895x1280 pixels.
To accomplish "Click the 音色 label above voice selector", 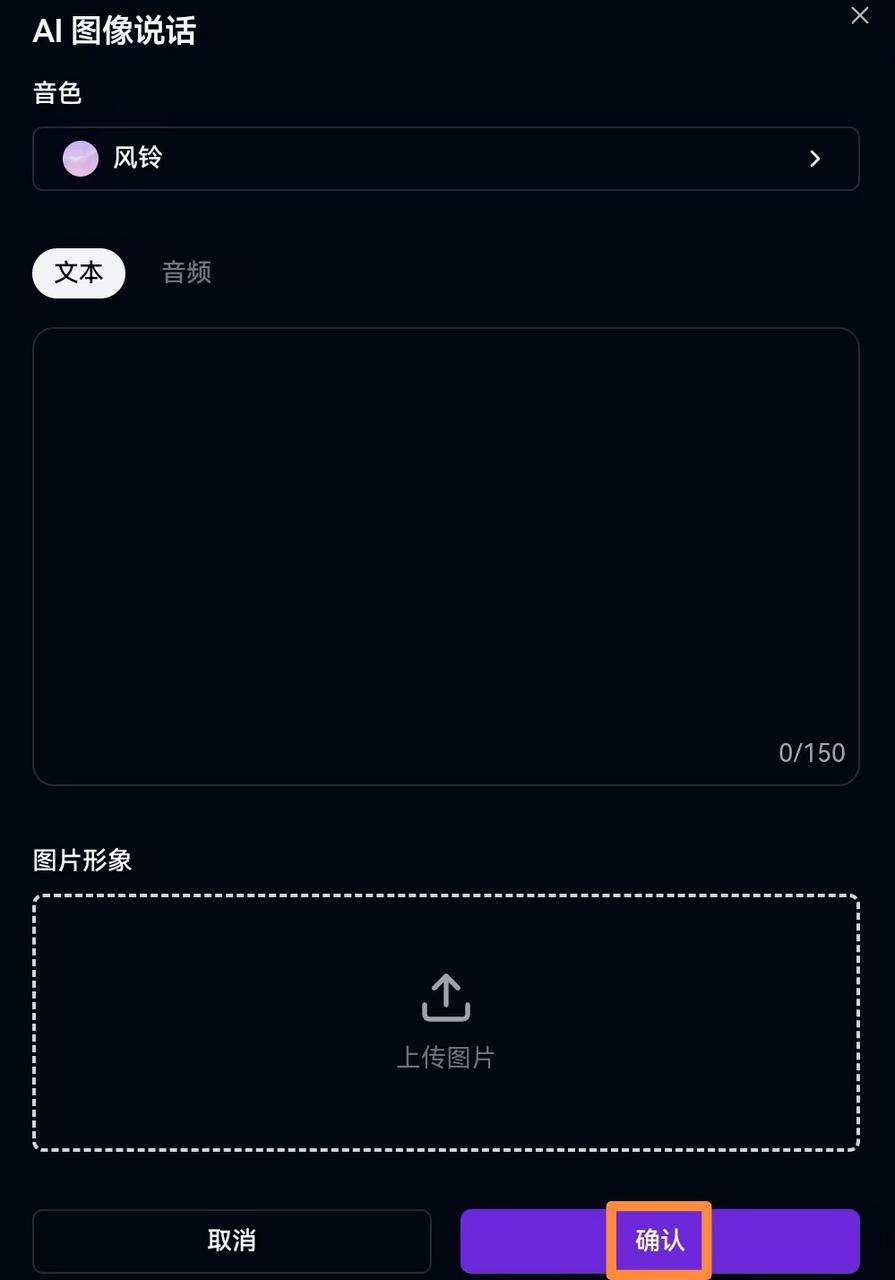I will click(57, 93).
